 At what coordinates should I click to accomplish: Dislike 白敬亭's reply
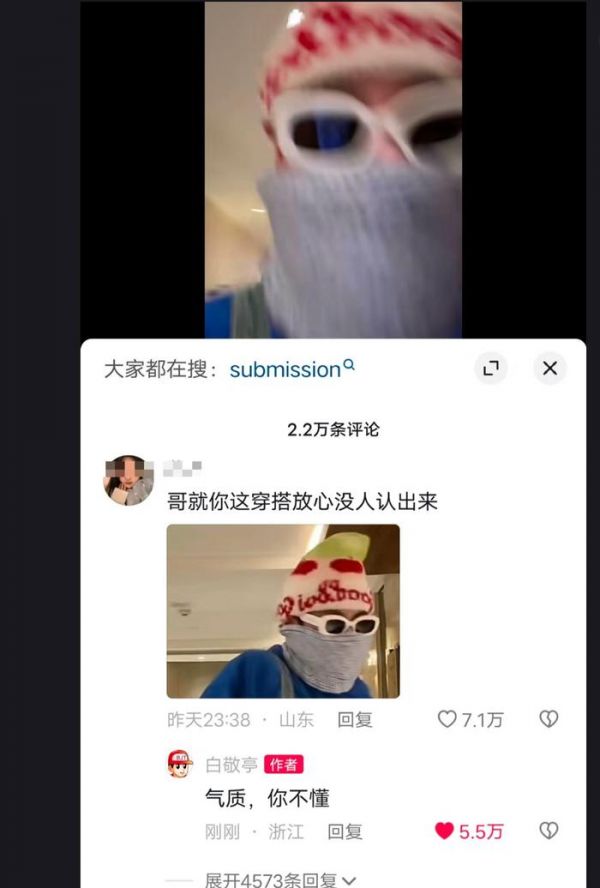click(x=548, y=831)
